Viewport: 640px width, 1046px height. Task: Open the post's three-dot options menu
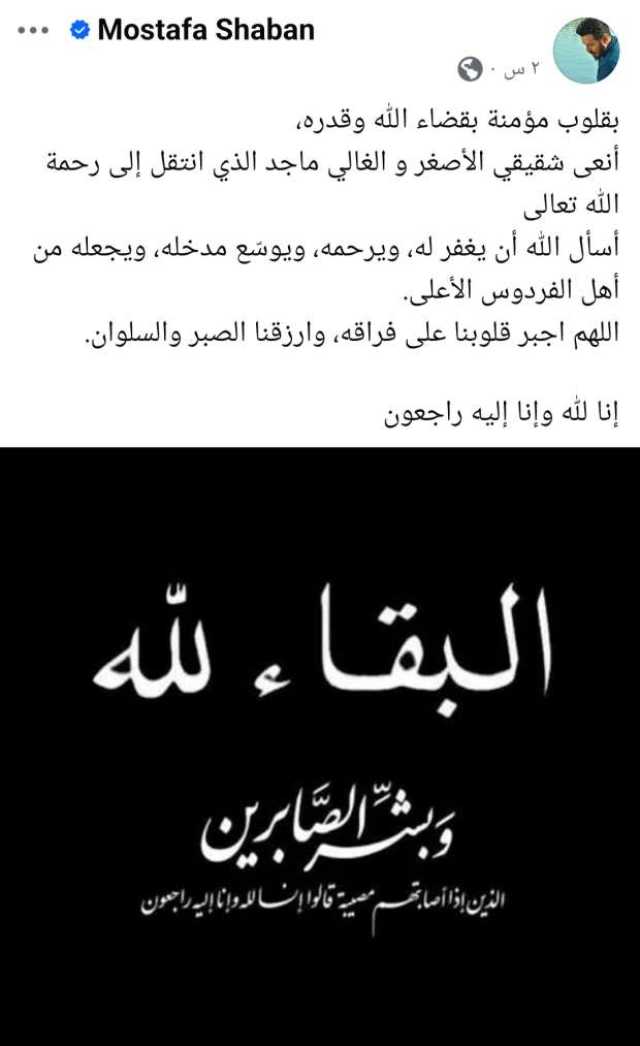click(34, 30)
